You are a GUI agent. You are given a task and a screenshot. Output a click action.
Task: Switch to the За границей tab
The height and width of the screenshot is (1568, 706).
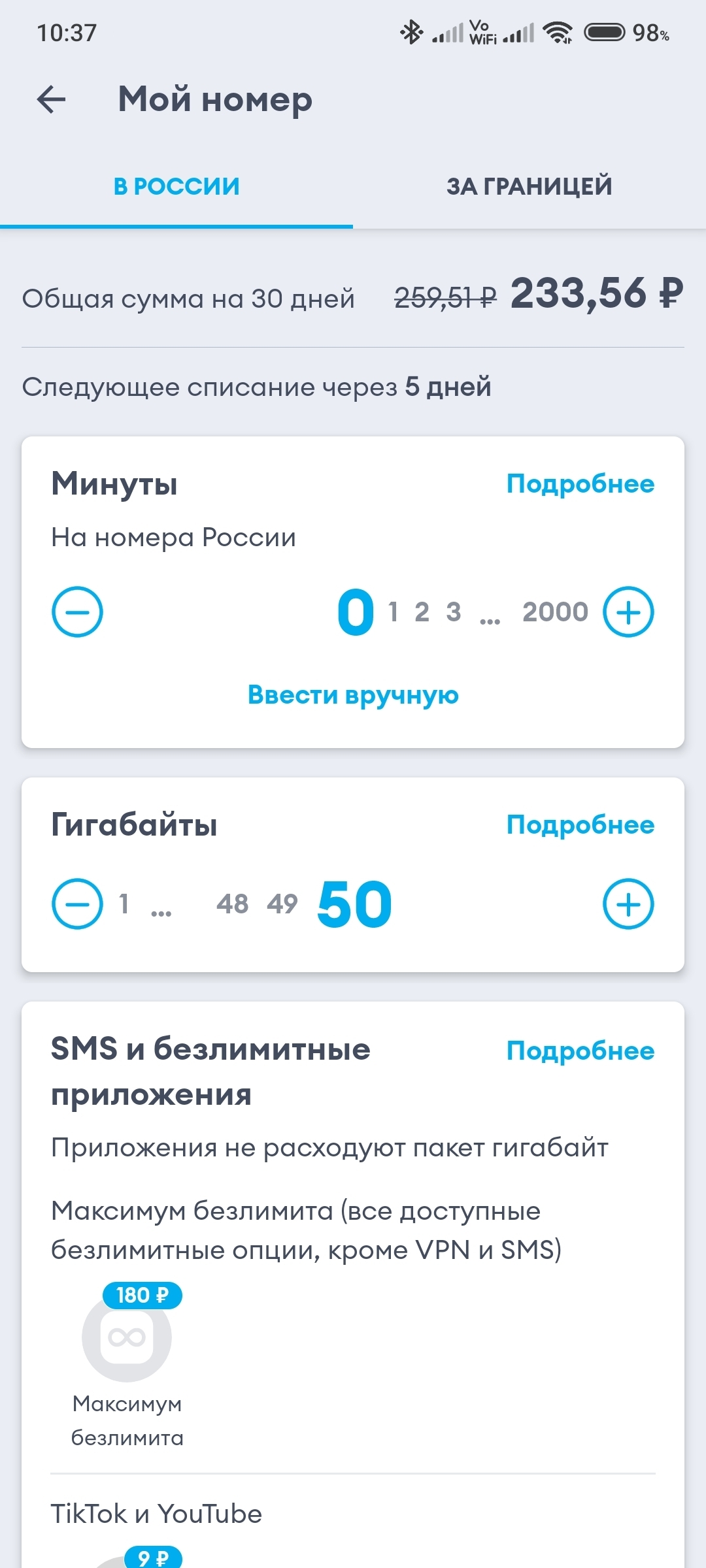tap(529, 187)
